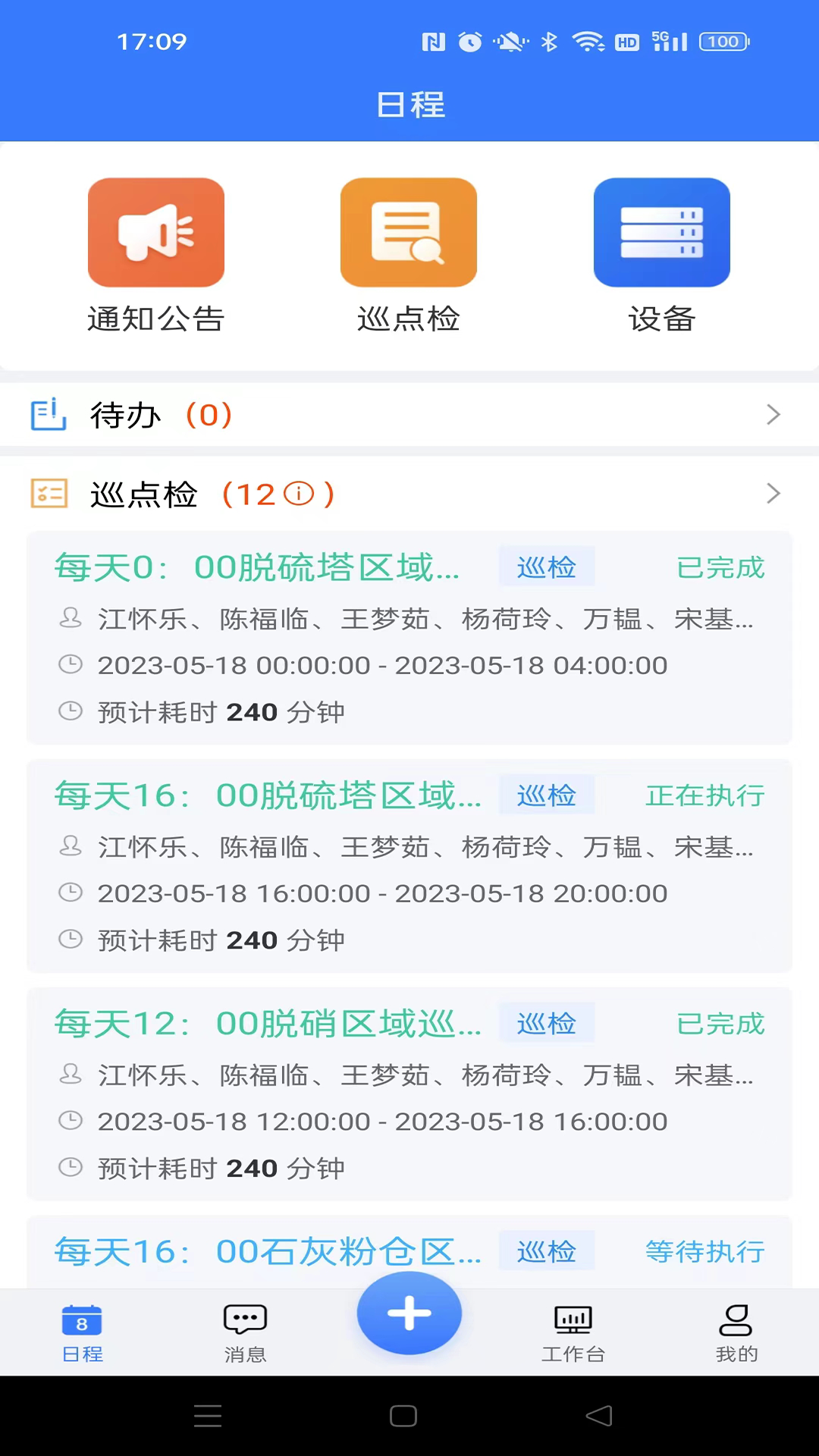This screenshot has width=819, height=1456.
Task: Tap the 已完成 status on 脱硝 task
Action: [720, 1024]
